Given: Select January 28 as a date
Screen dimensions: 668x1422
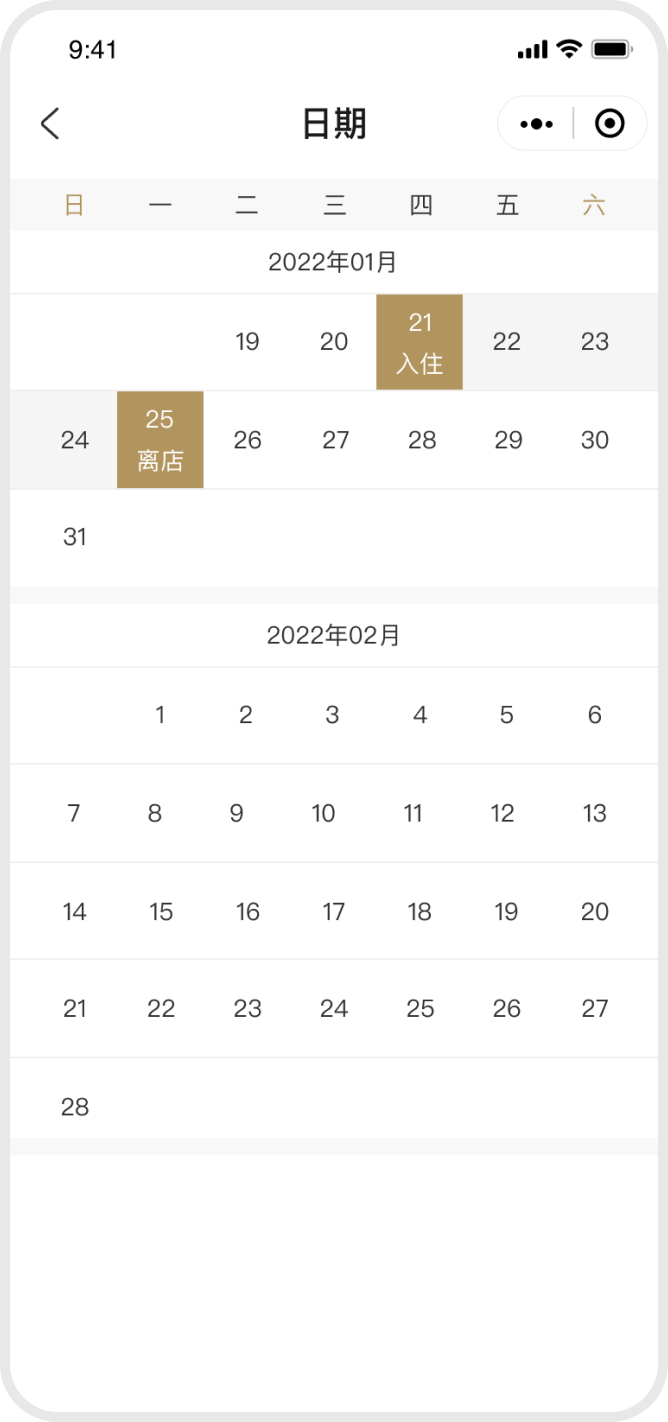Looking at the screenshot, I should coord(422,440).
